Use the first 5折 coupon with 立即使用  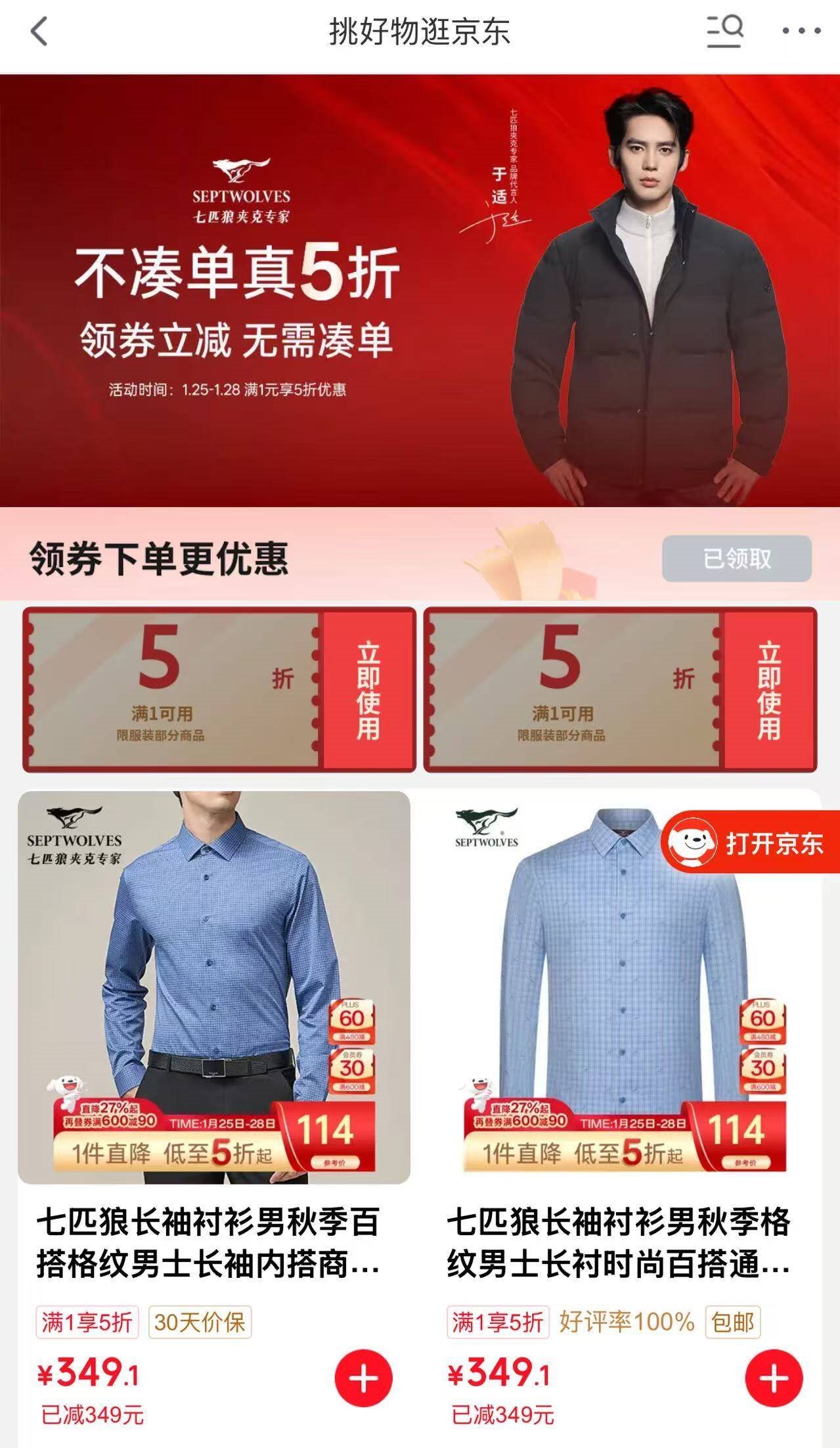point(369,690)
